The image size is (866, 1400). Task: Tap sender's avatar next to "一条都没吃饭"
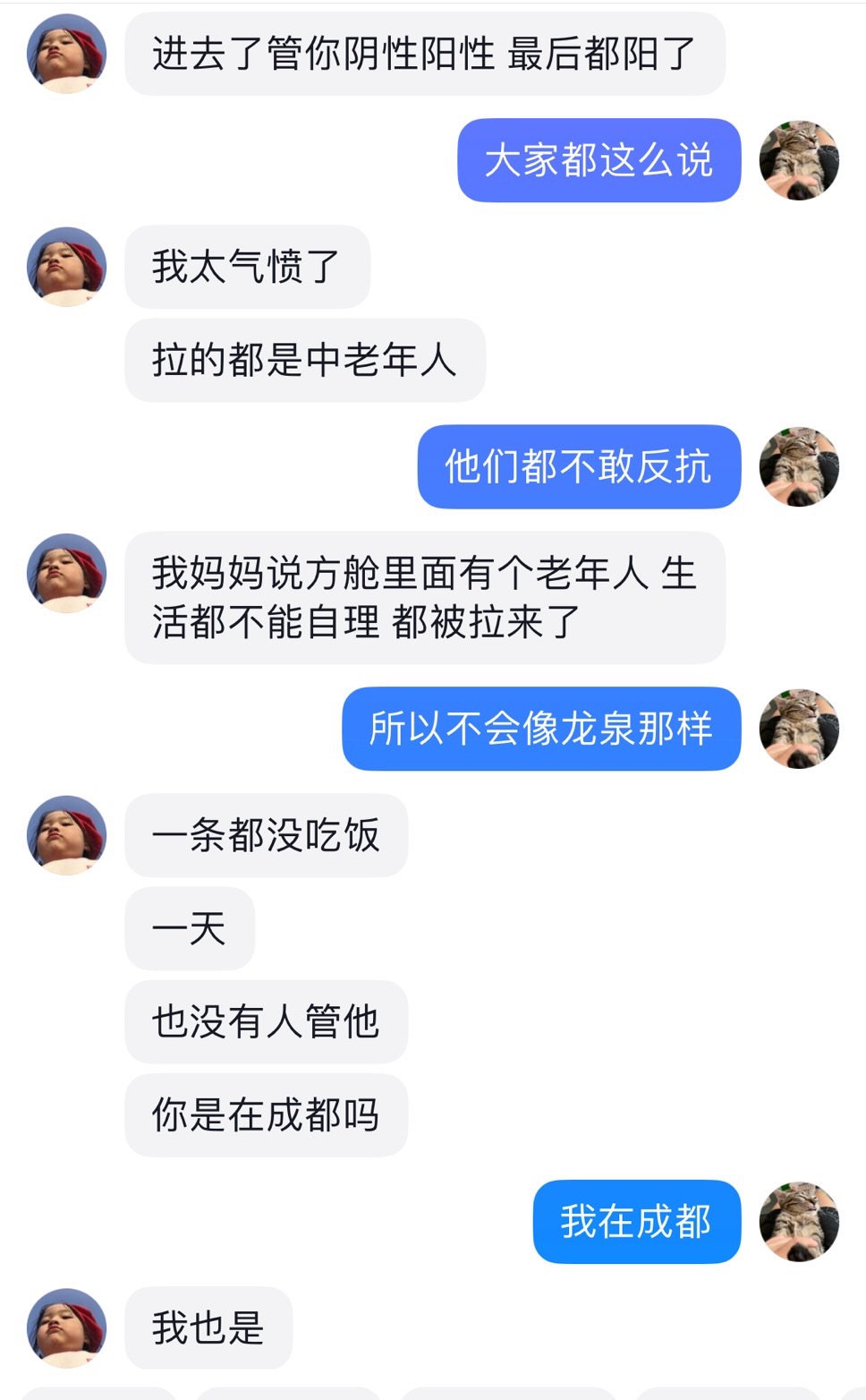[66, 834]
